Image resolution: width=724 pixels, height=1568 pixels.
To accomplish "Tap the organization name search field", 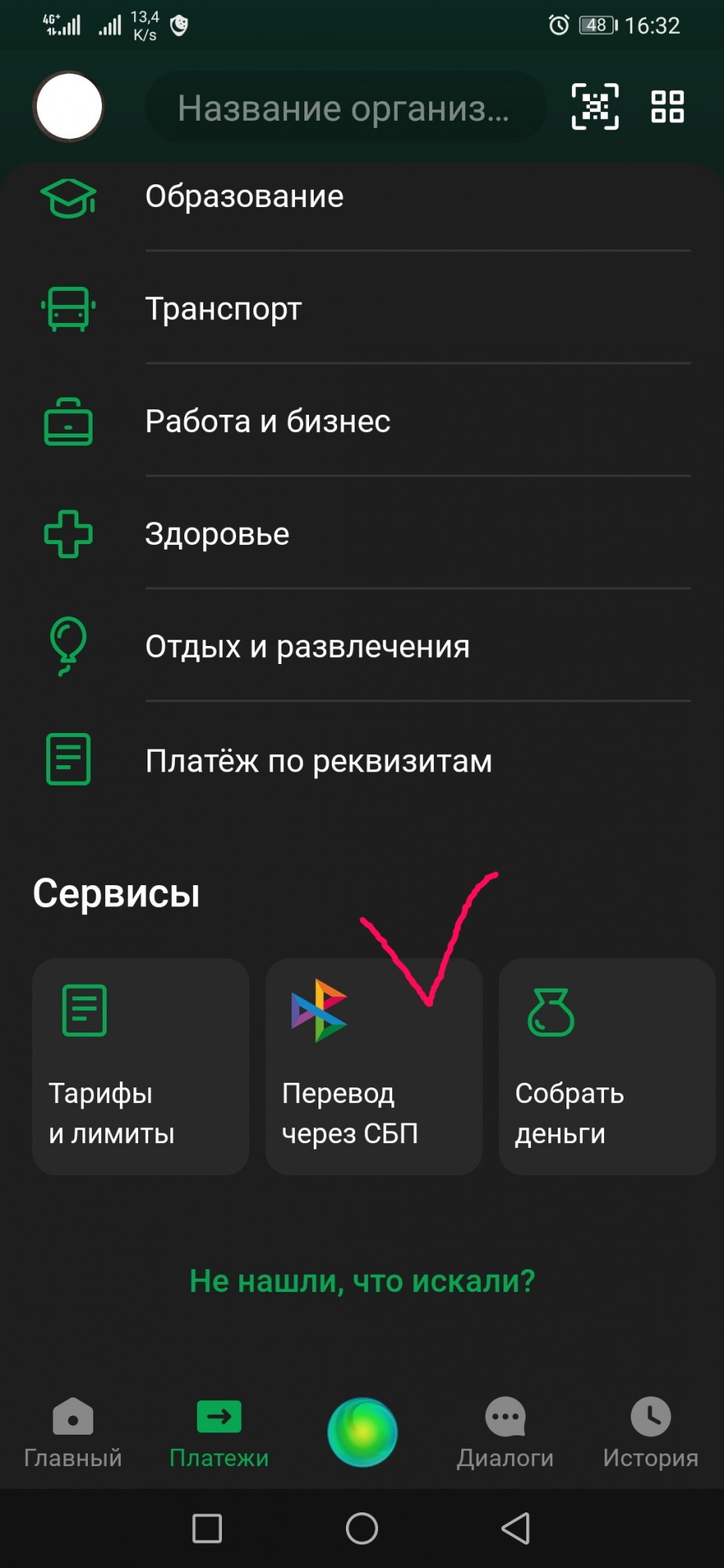I will [x=344, y=108].
